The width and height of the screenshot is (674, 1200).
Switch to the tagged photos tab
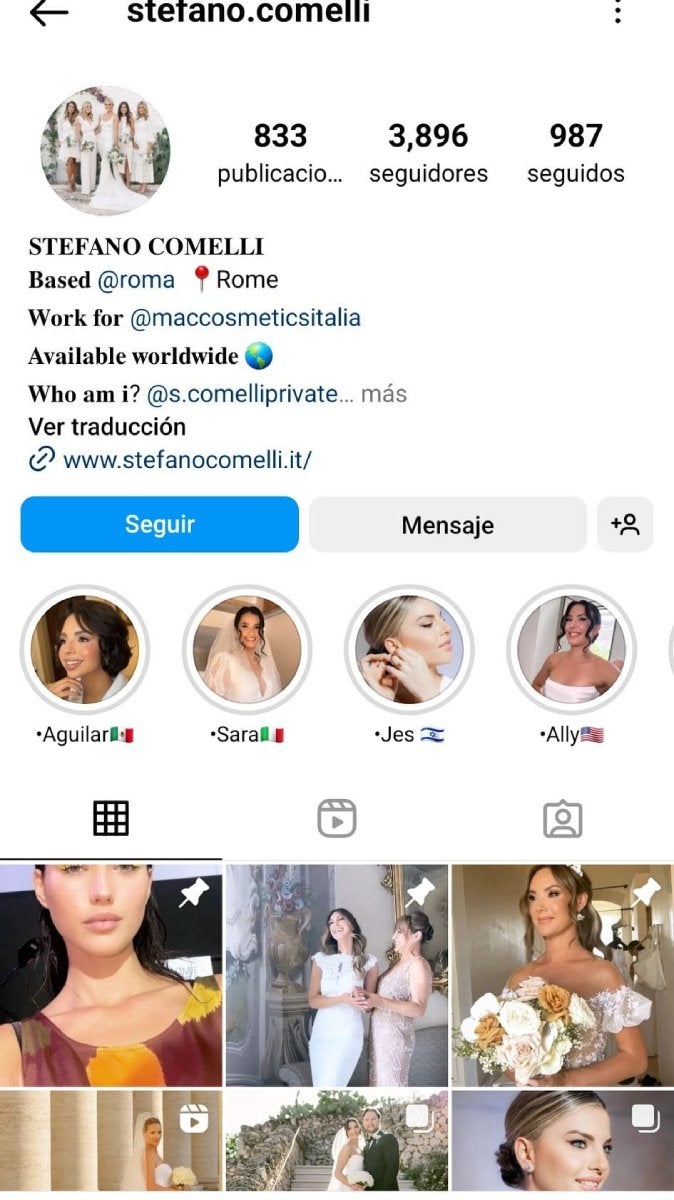pos(562,819)
